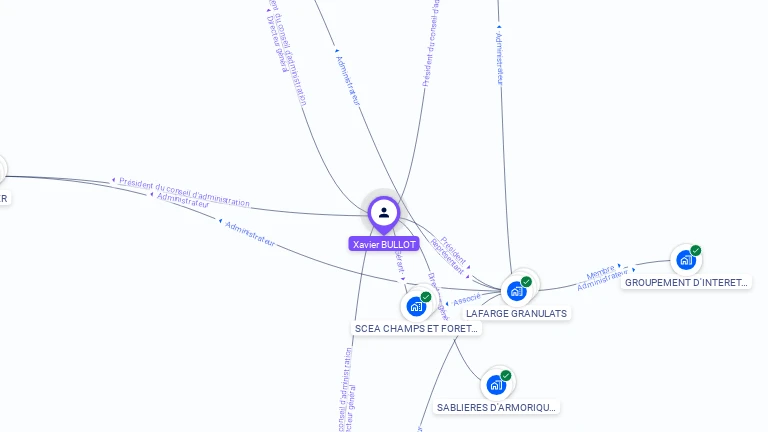Tap the SCEA CHAMPS ET FORET node

(x=416, y=306)
